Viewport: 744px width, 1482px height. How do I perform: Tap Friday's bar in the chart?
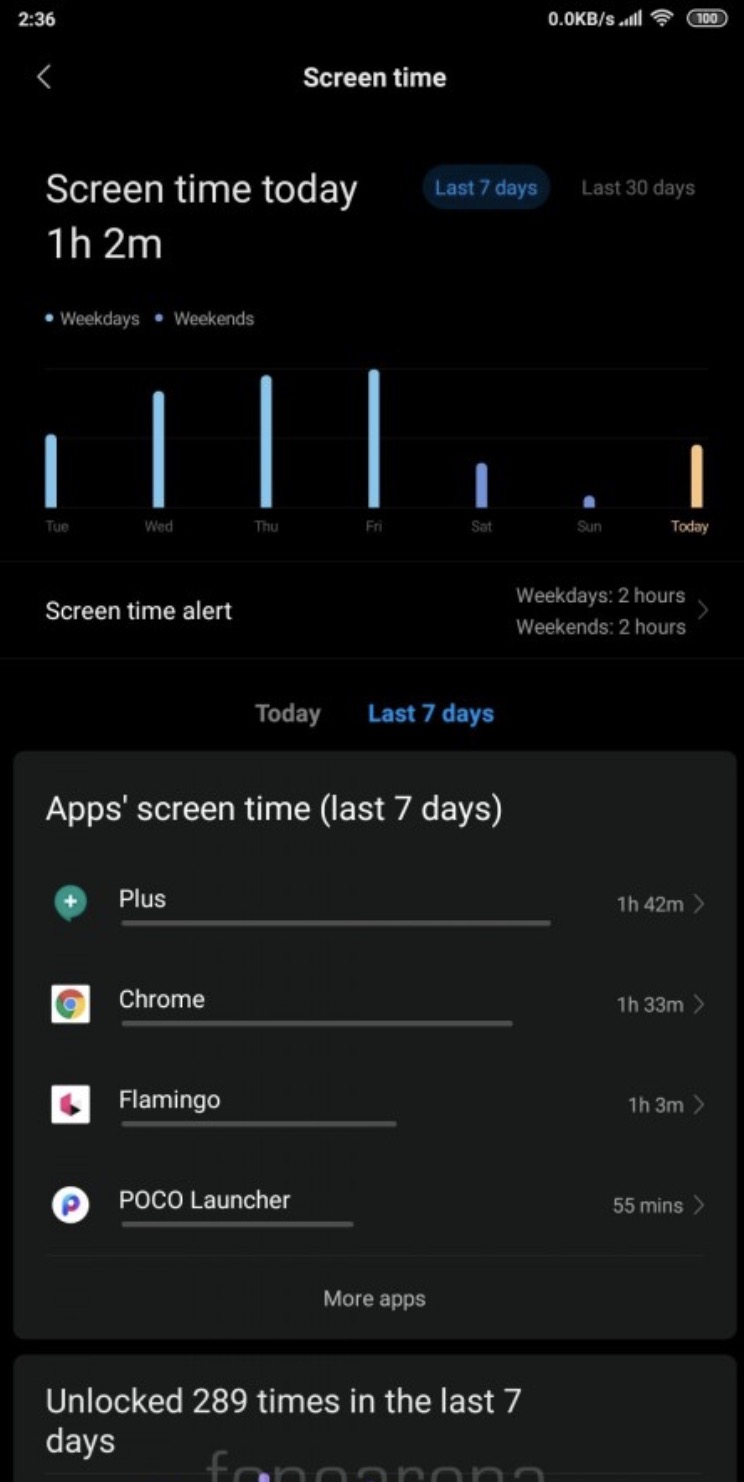tap(374, 439)
